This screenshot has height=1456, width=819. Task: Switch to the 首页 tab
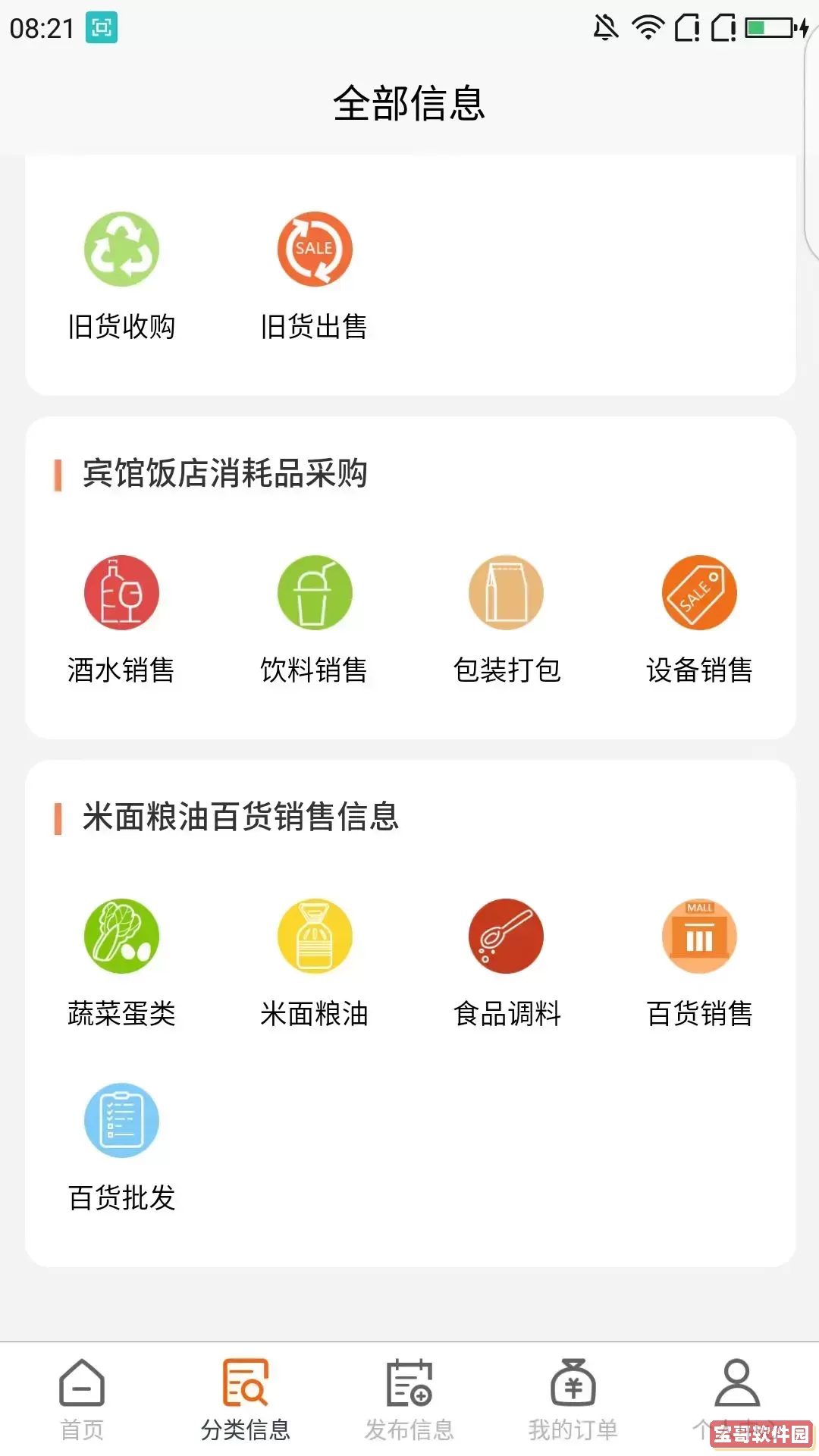point(82,1398)
